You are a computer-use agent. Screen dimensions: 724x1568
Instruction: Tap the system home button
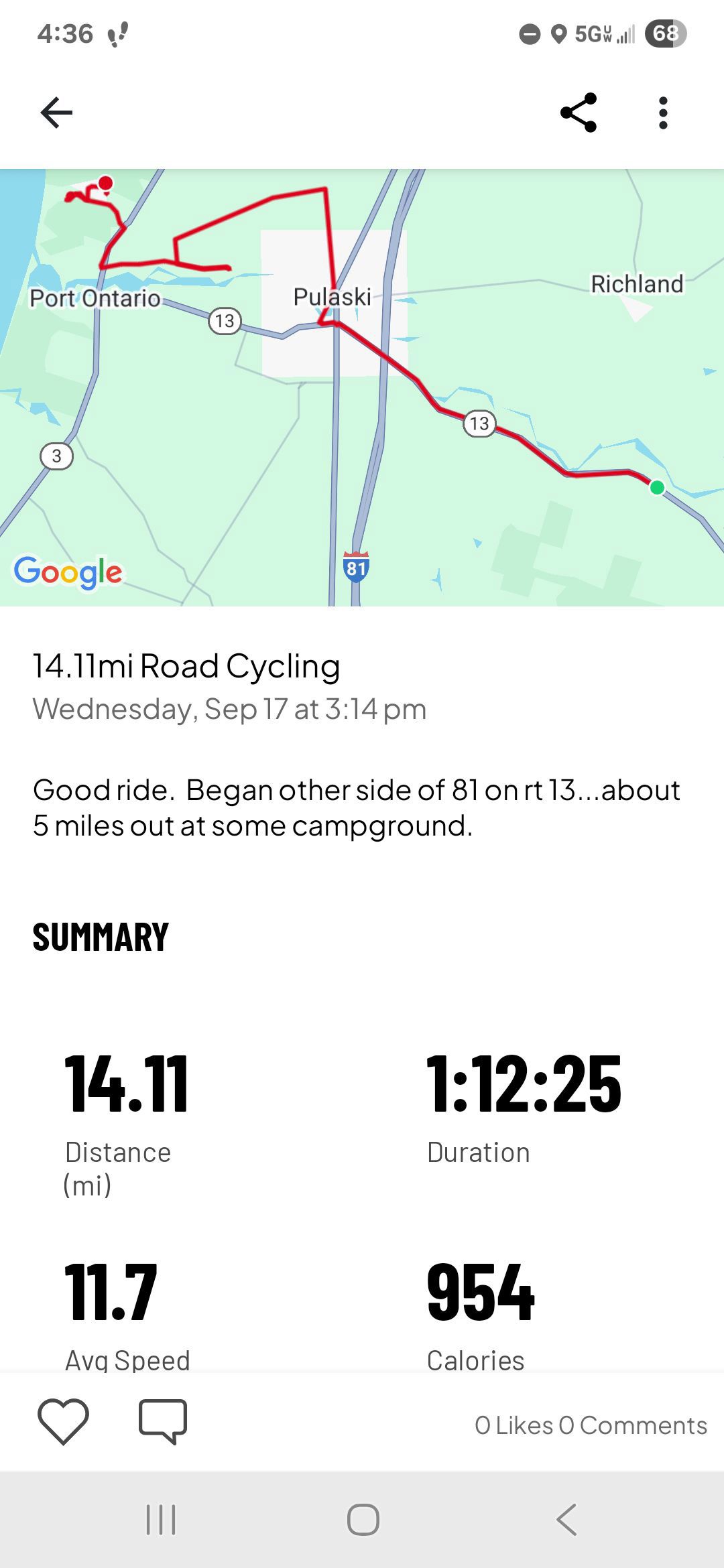(x=363, y=1519)
